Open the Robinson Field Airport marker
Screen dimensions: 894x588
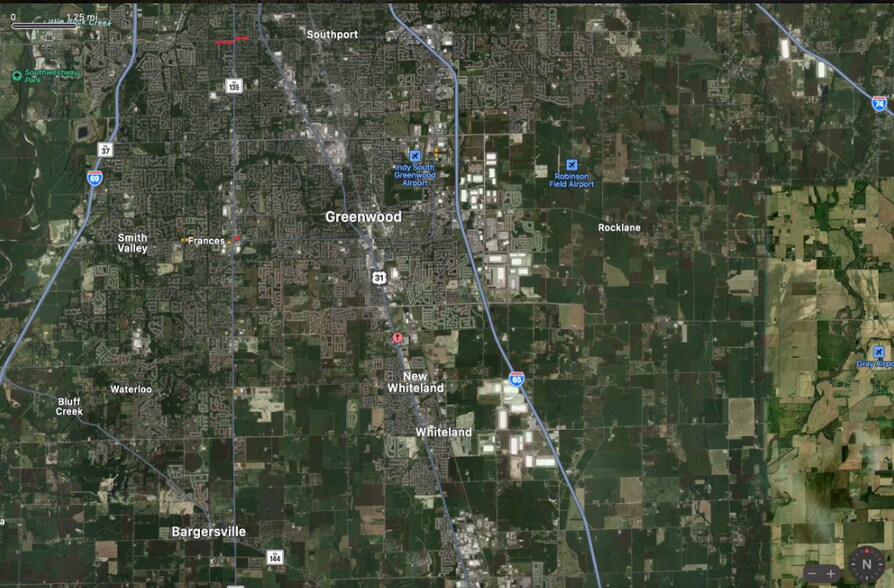point(572,164)
